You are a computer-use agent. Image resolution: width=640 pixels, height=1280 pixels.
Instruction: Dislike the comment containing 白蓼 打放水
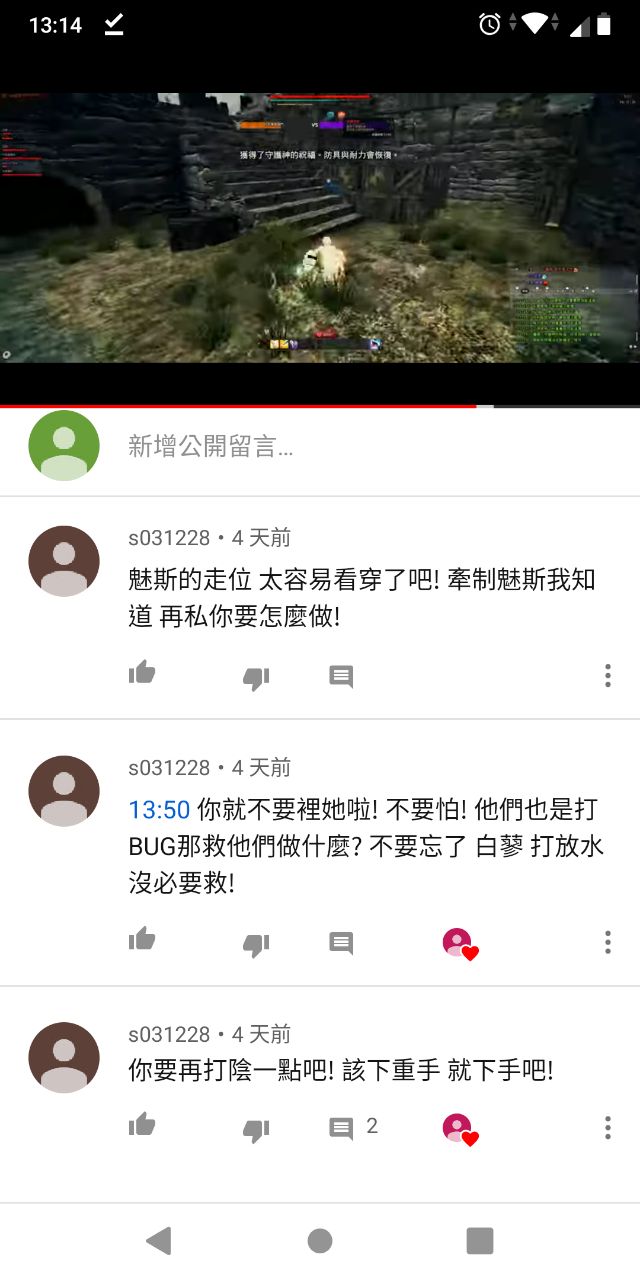pos(256,943)
